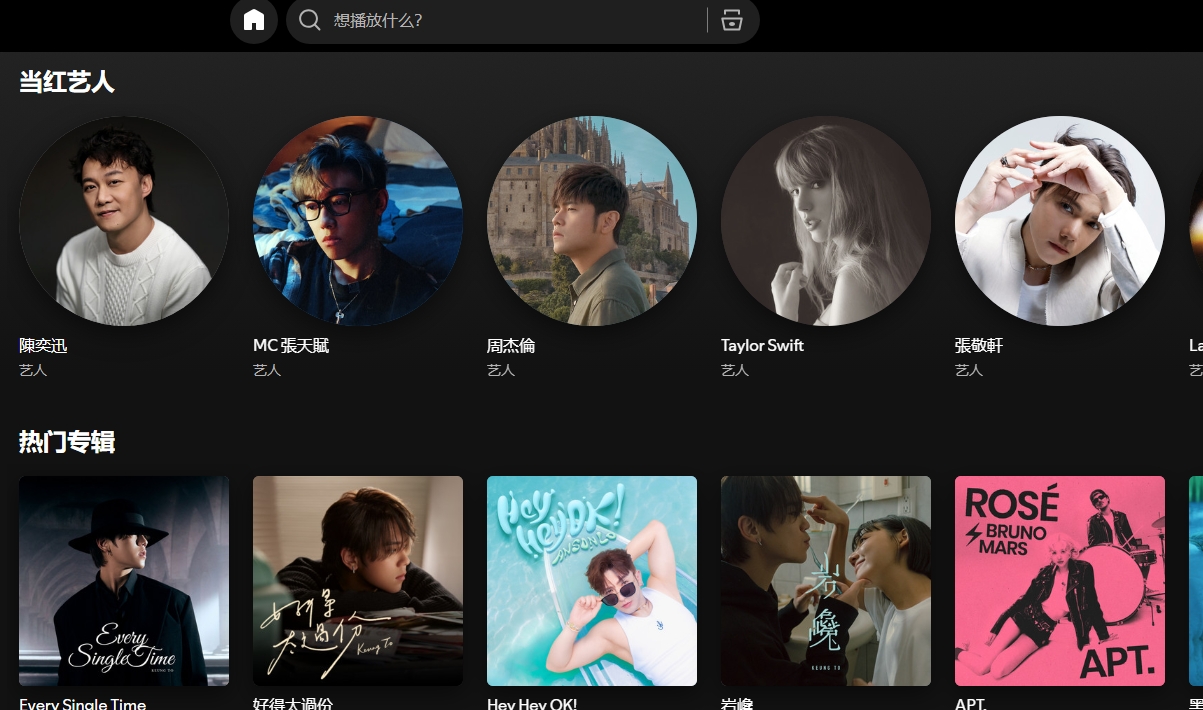Viewport: 1203px width, 710px height.
Task: Open the Every Single Time album
Action: (x=124, y=581)
